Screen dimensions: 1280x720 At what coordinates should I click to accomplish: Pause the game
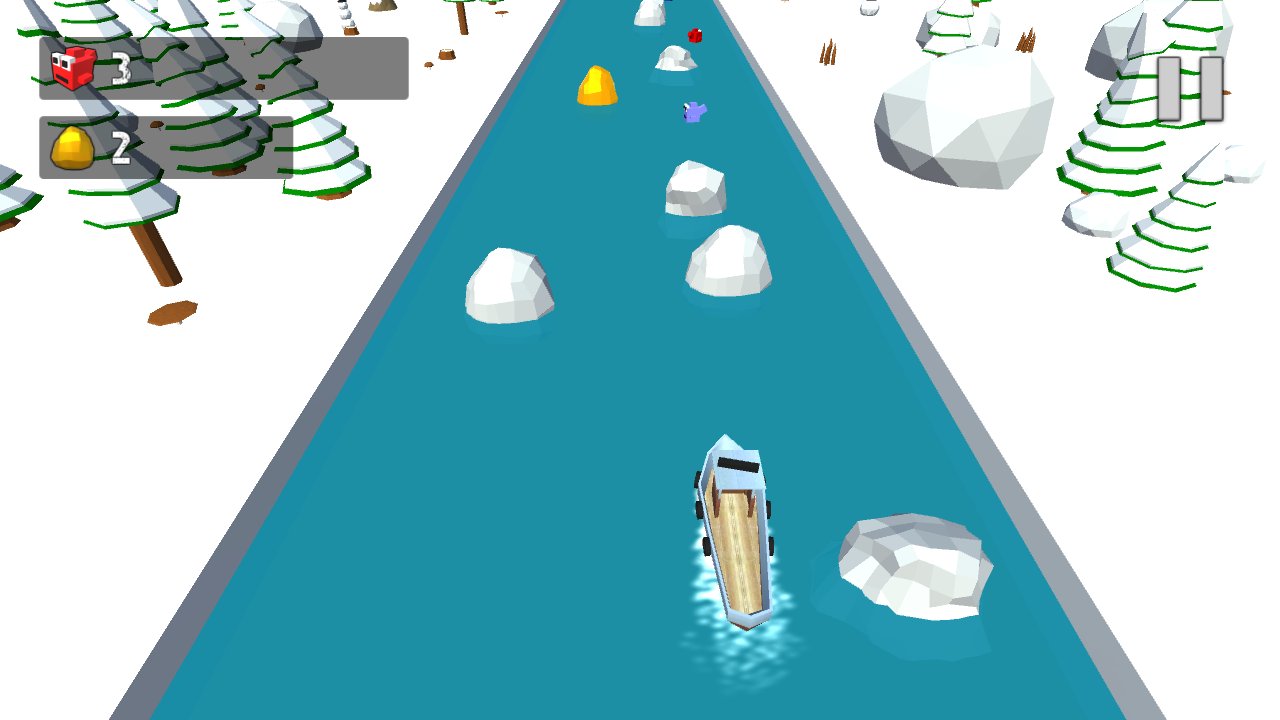(1190, 88)
